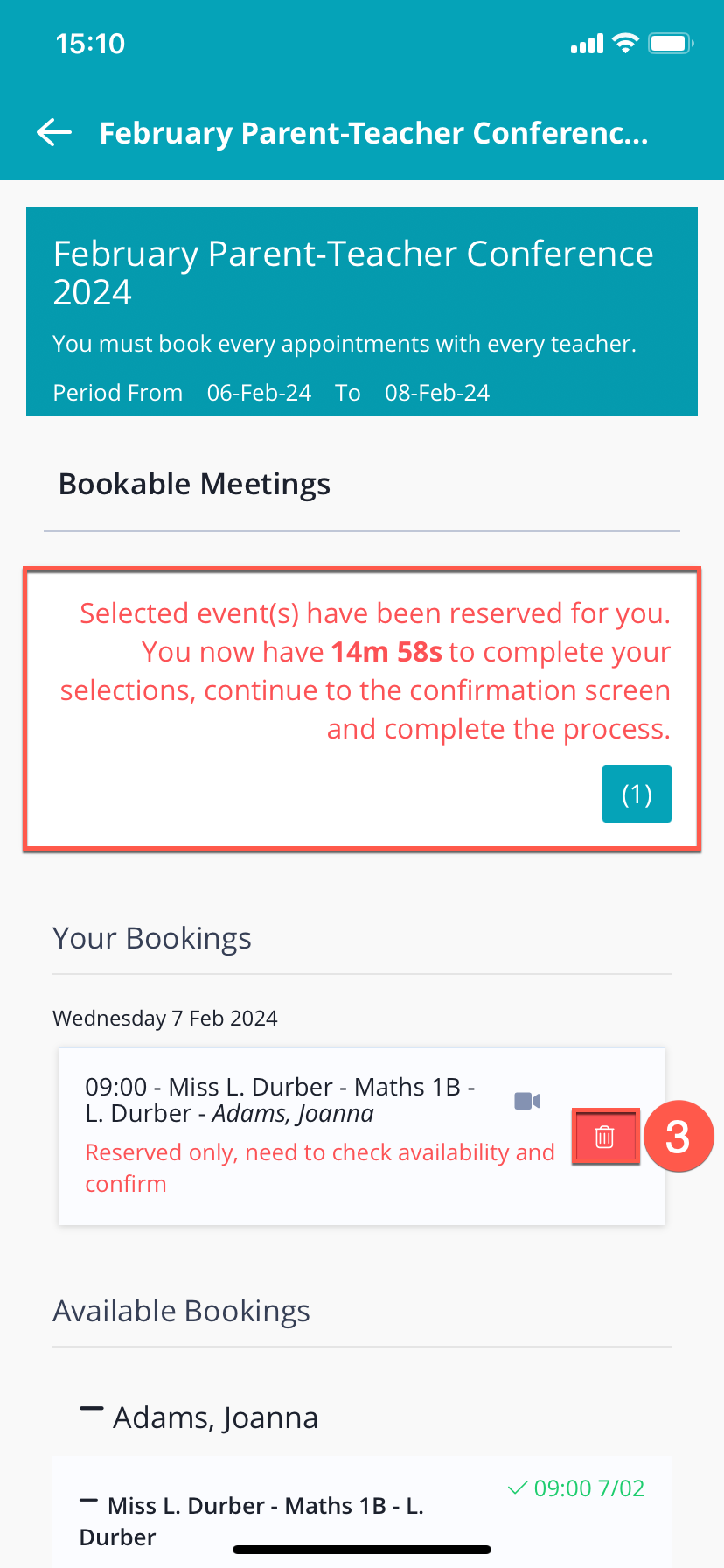Viewport: 724px width, 1568px height.
Task: Collapse the Adams, Joanna section
Action: tap(91, 1409)
